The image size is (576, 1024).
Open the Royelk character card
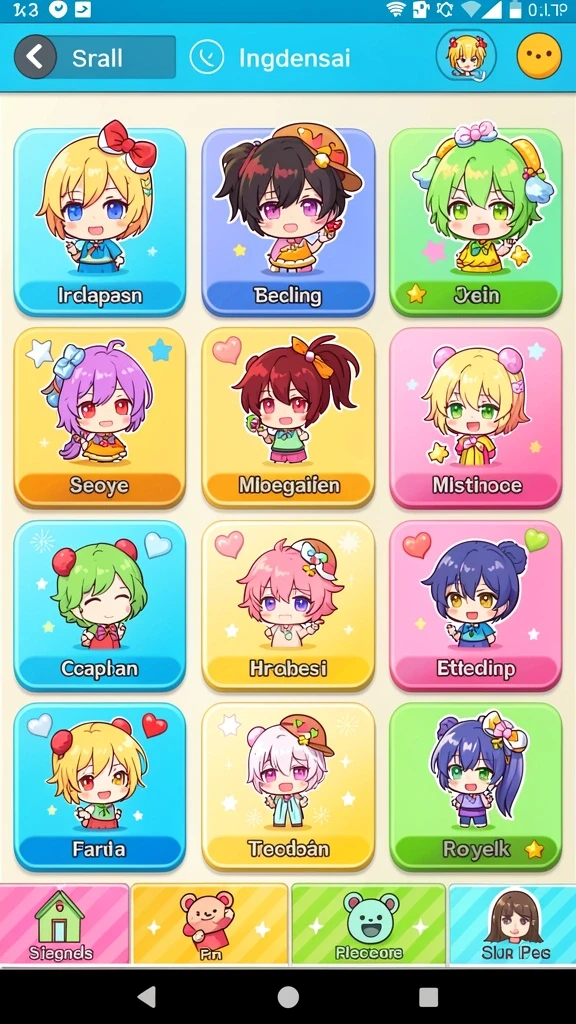pos(476,787)
